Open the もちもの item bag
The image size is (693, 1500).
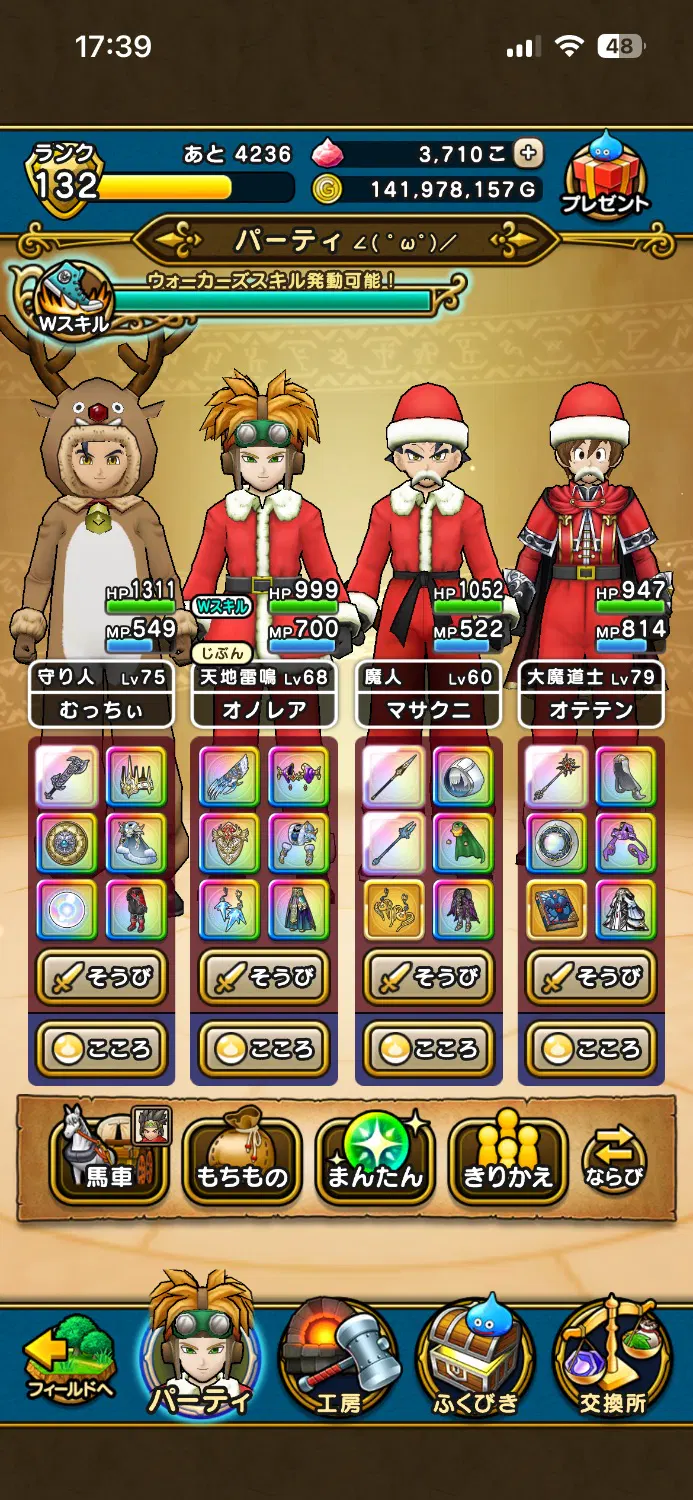(x=241, y=1160)
